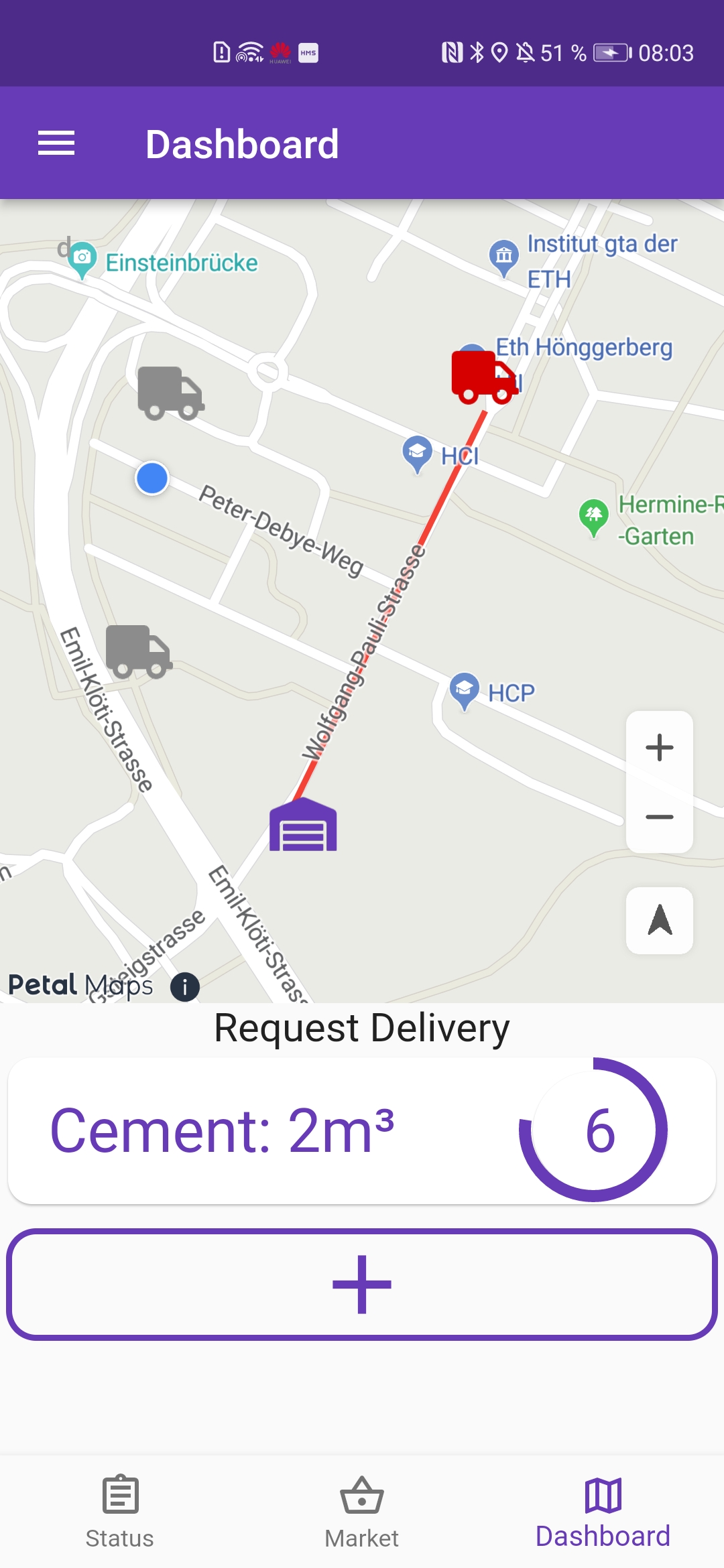
Task: Tap the red delivery truck marker
Action: (x=484, y=377)
